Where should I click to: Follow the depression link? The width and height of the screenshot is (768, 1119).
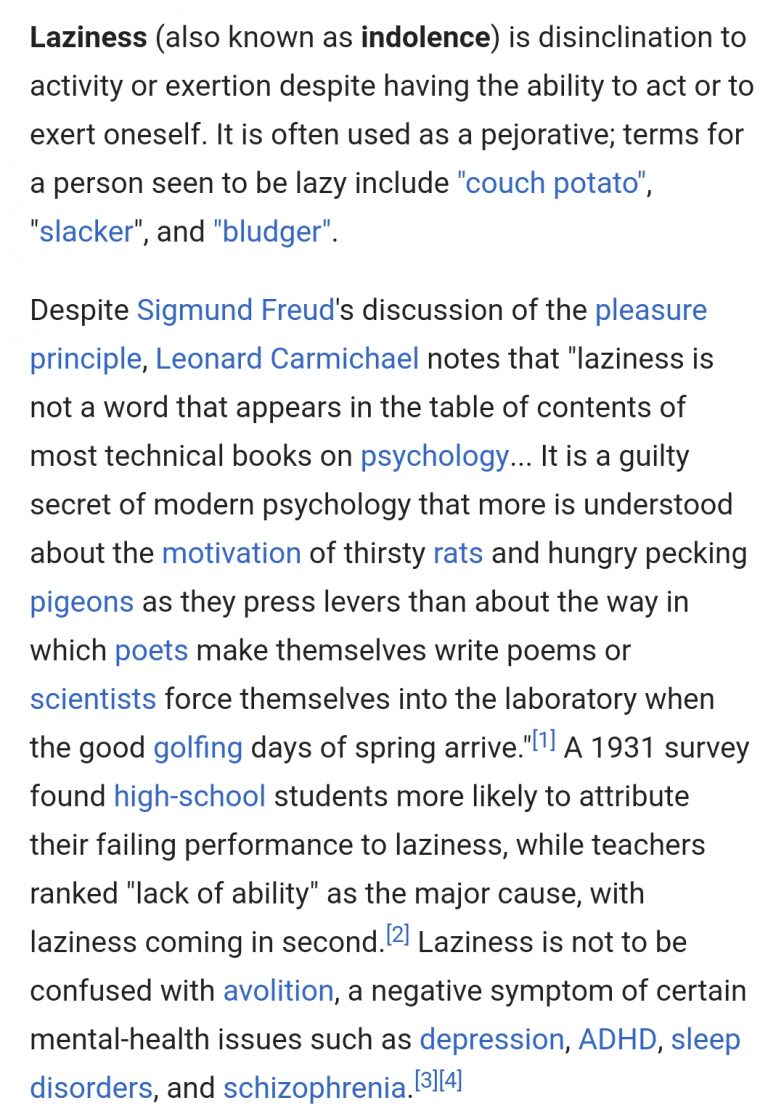[x=492, y=1039]
